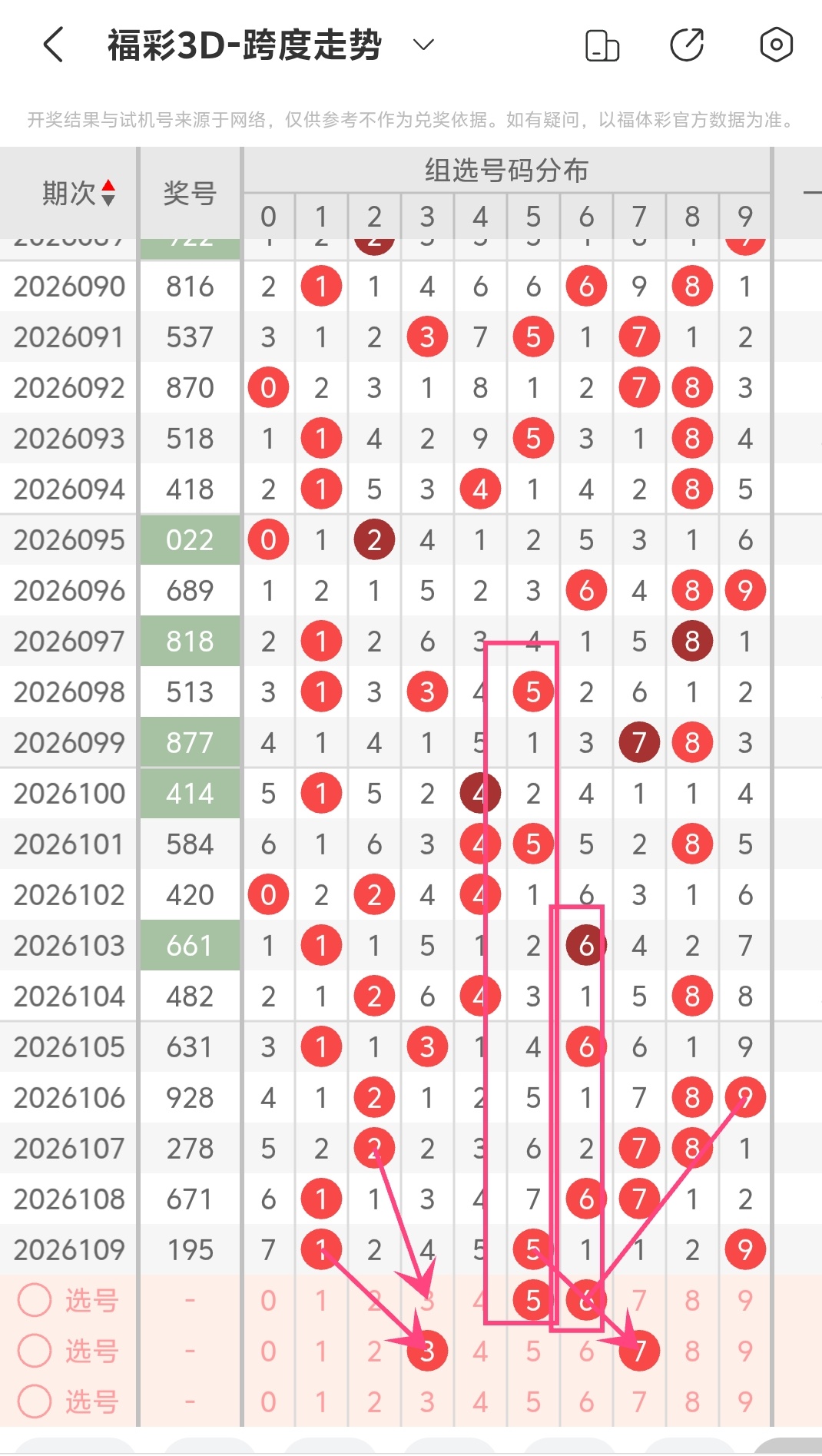This screenshot has height=1456, width=822.
Task: Deselect the red 5 in the 选号 row with 5 and 6 picked
Action: pyautogui.click(x=533, y=1300)
